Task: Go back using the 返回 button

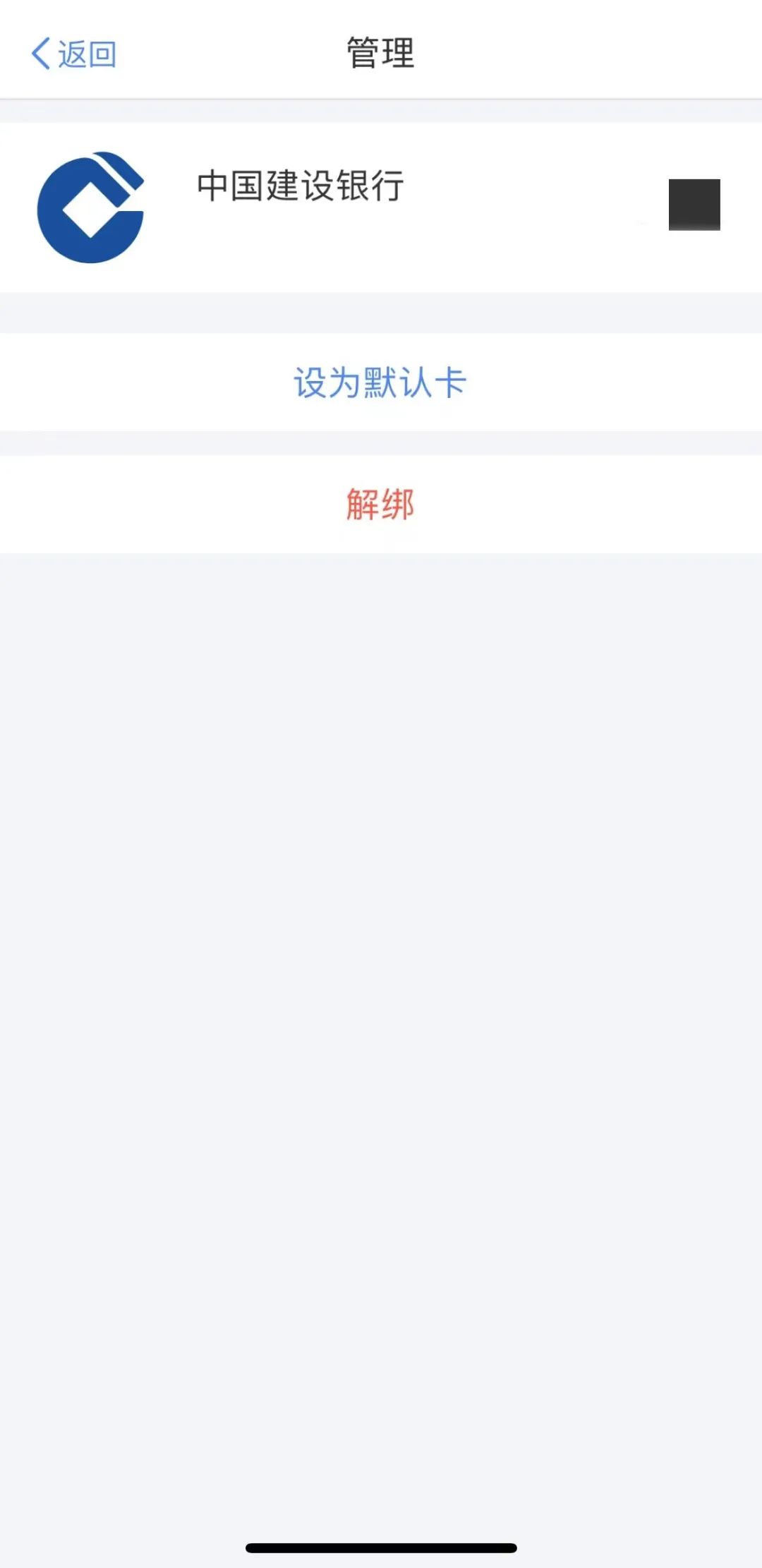Action: coord(74,54)
